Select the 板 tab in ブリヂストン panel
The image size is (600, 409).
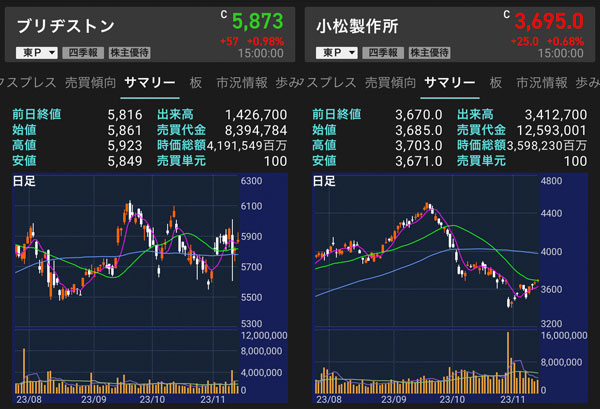(196, 82)
